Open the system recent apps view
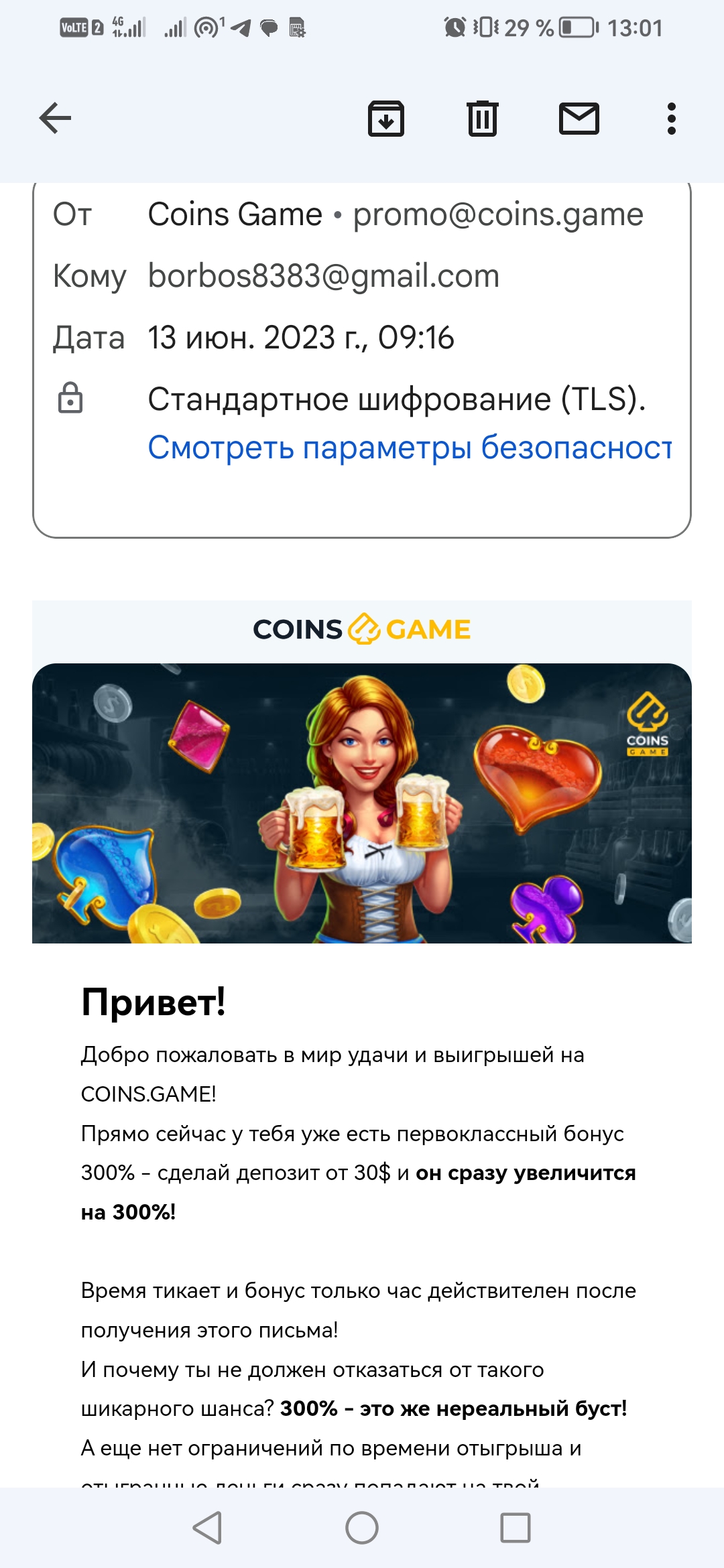 (516, 1528)
